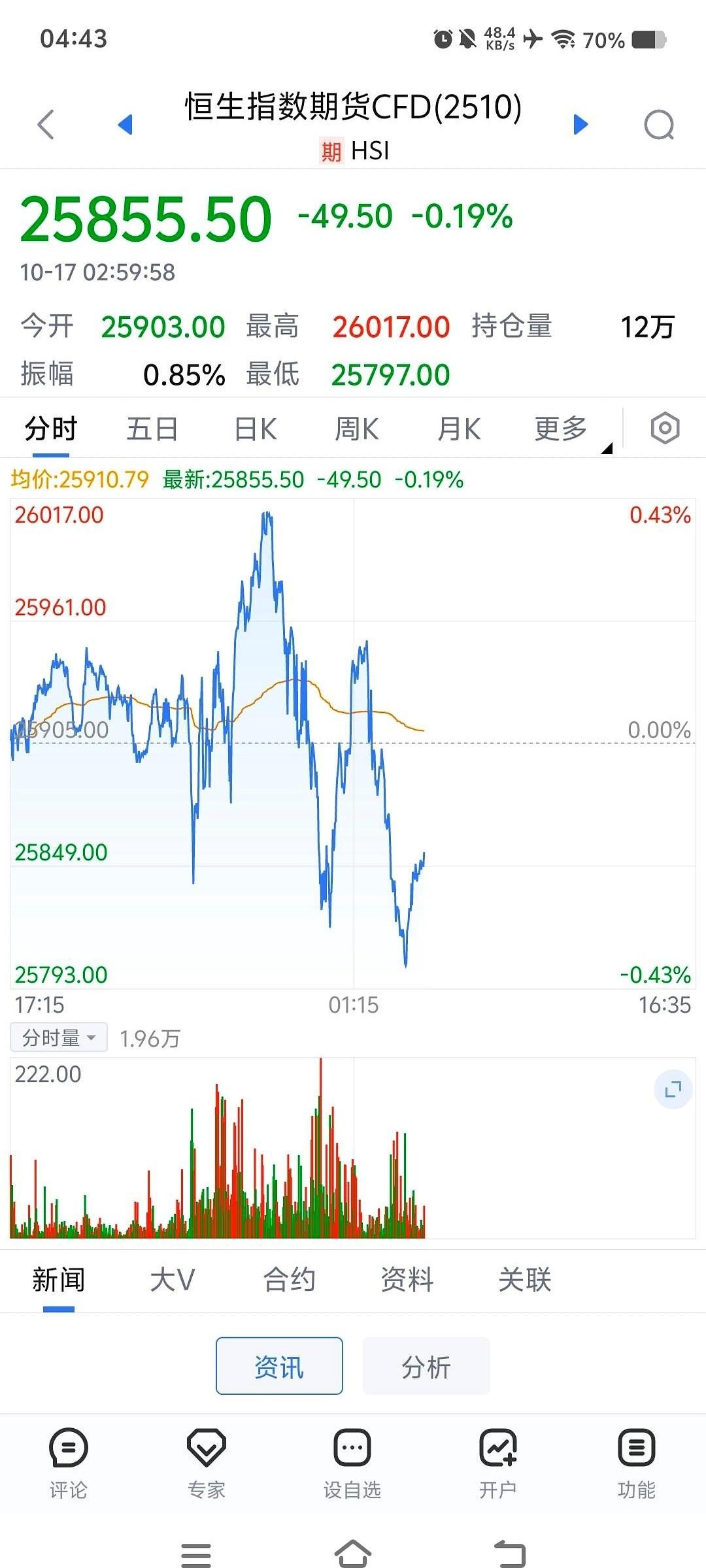Switch to the 大V tab
706x1568 pixels.
[x=172, y=1279]
